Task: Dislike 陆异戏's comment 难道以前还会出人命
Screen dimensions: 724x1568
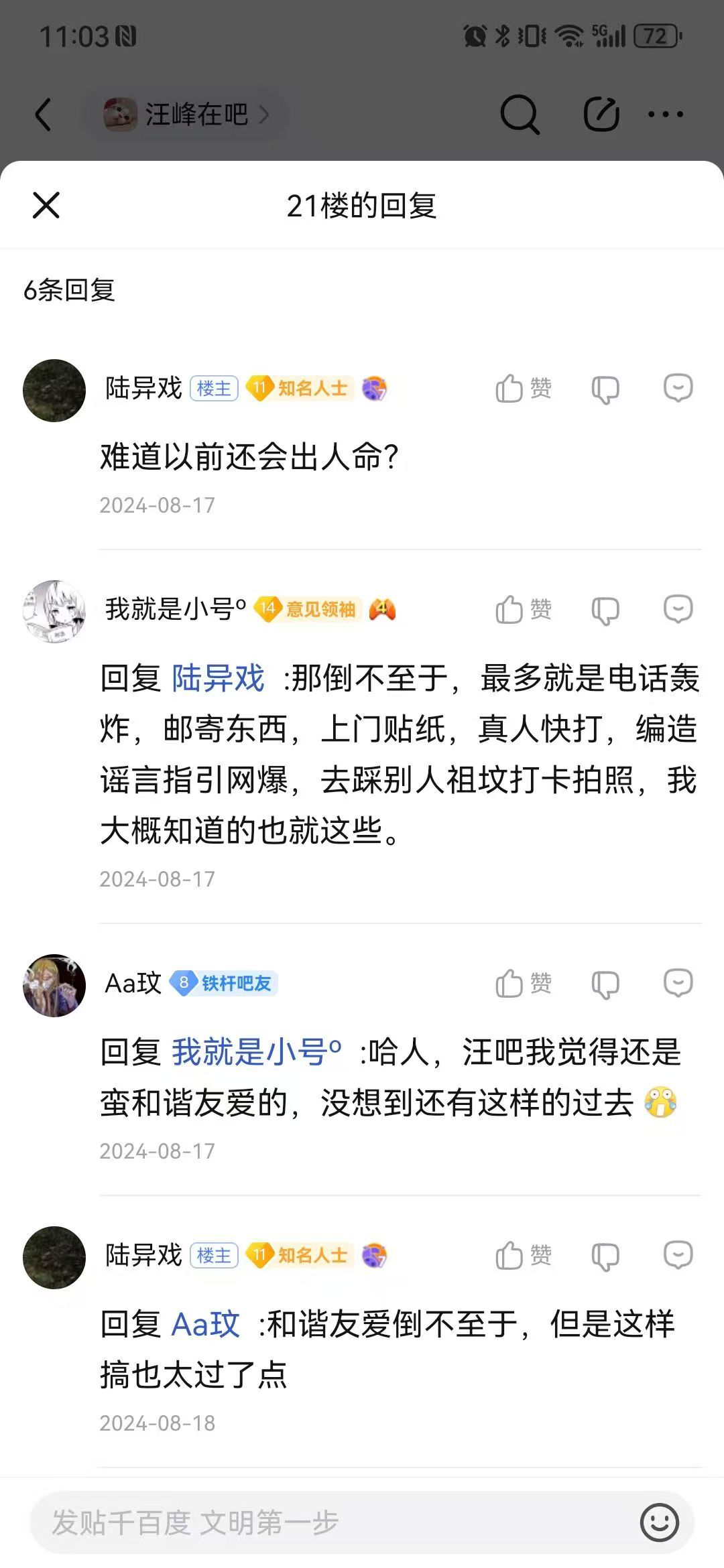Action: click(605, 389)
